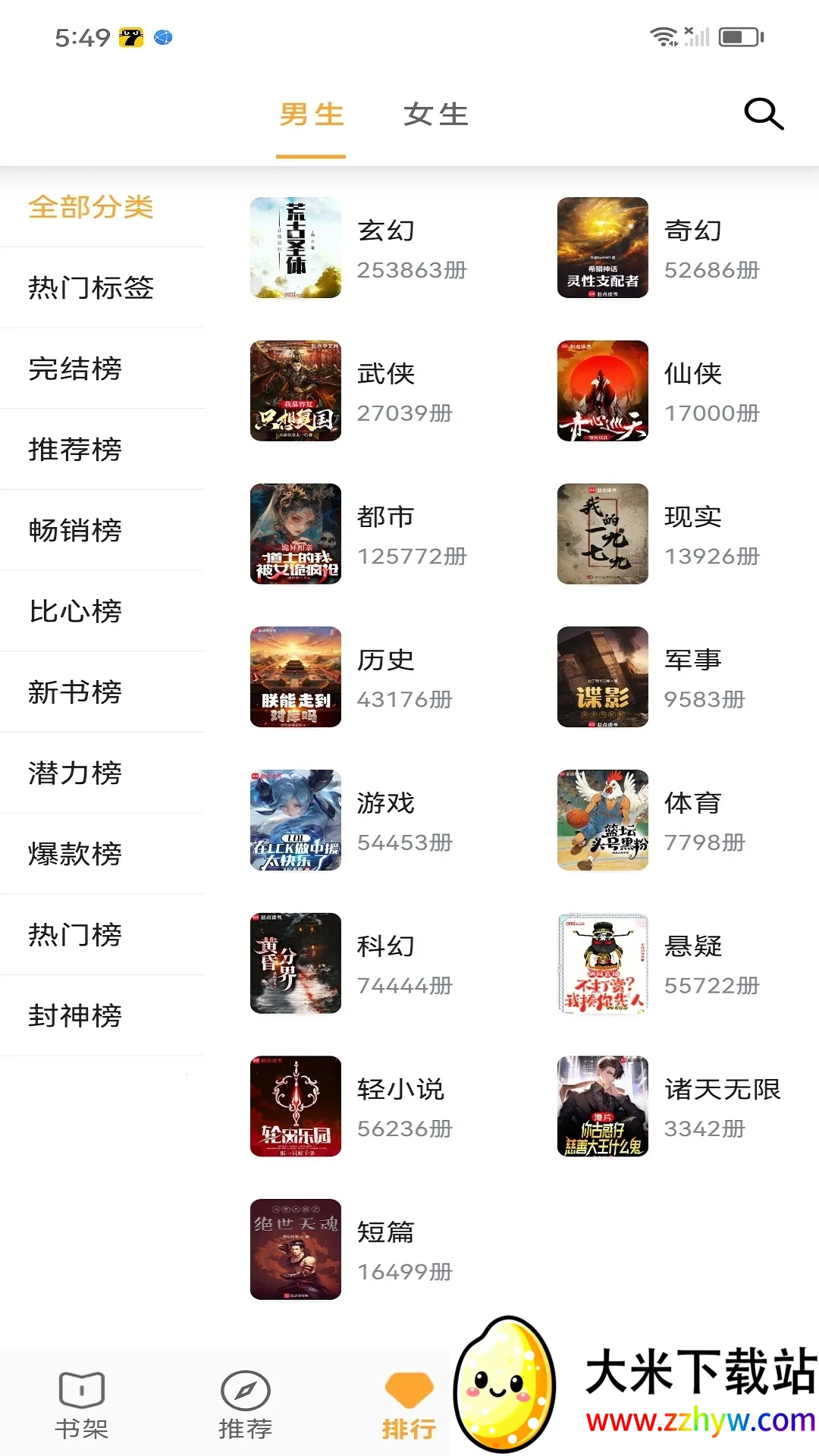Open the 游戏 category cover image

296,821
